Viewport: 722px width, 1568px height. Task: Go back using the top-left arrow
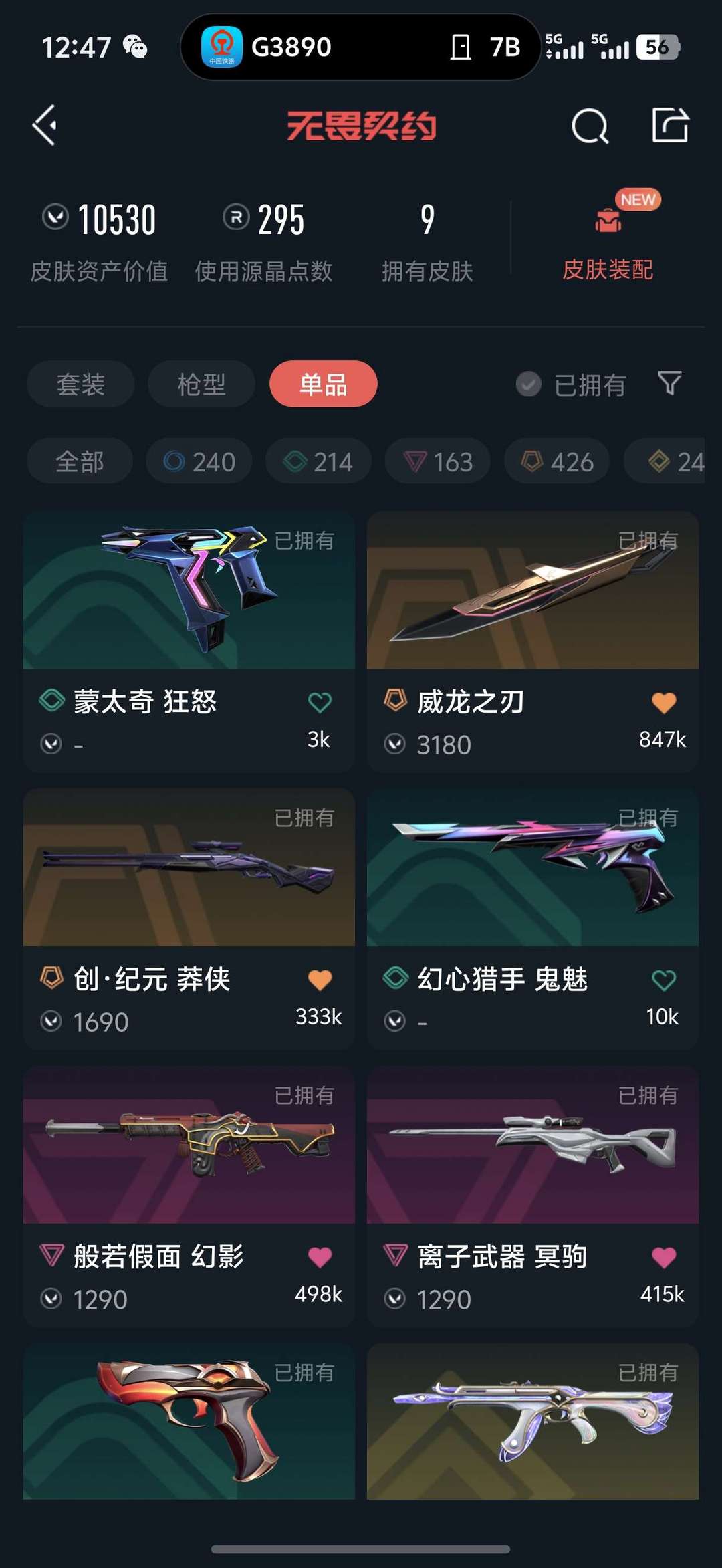[x=45, y=125]
